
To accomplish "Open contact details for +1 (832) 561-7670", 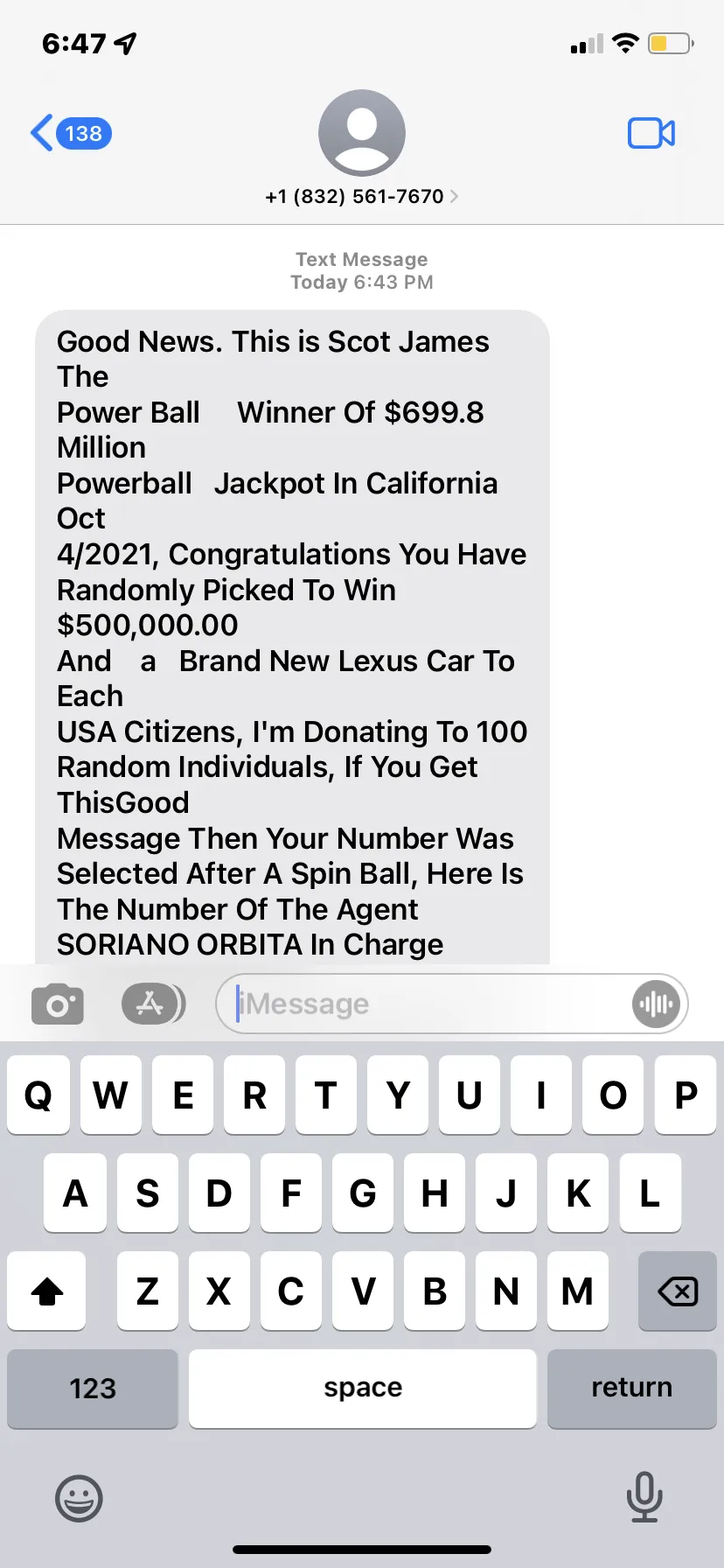I will [x=362, y=196].
